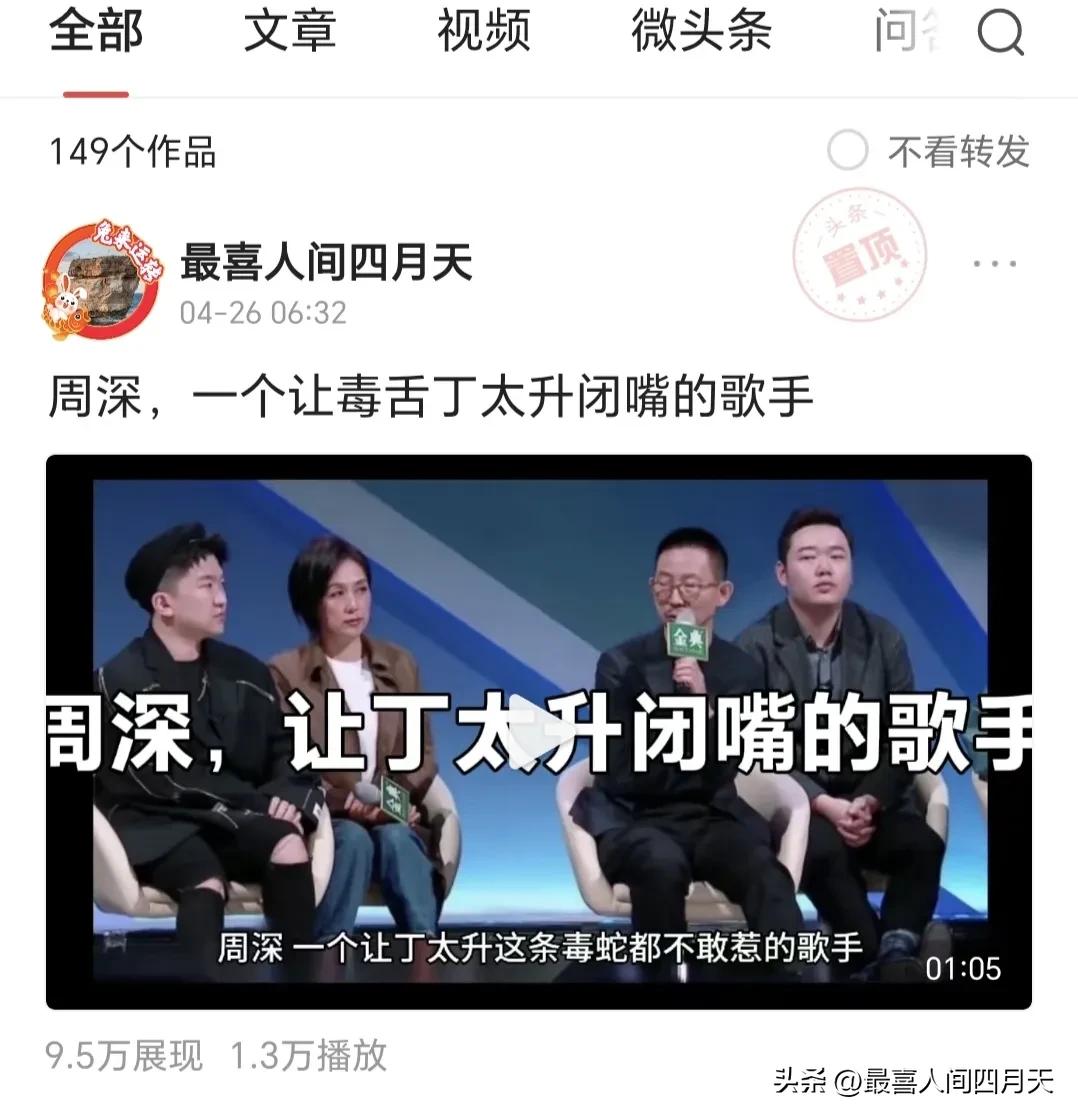Tap the red underline indicator under 全部

(95, 95)
